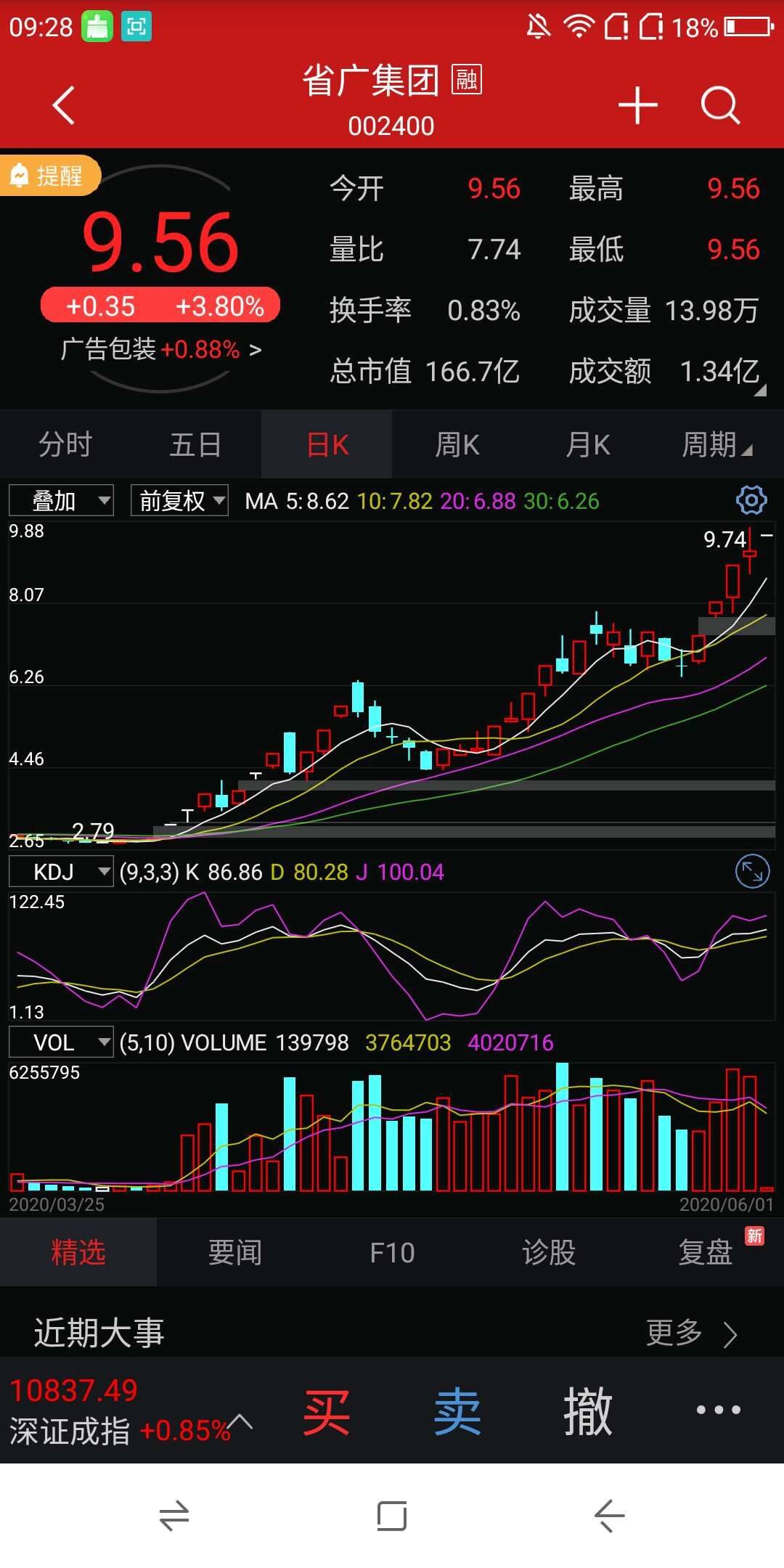Open chart settings gear icon
Image resolution: width=784 pixels, height=1568 pixels.
(751, 500)
